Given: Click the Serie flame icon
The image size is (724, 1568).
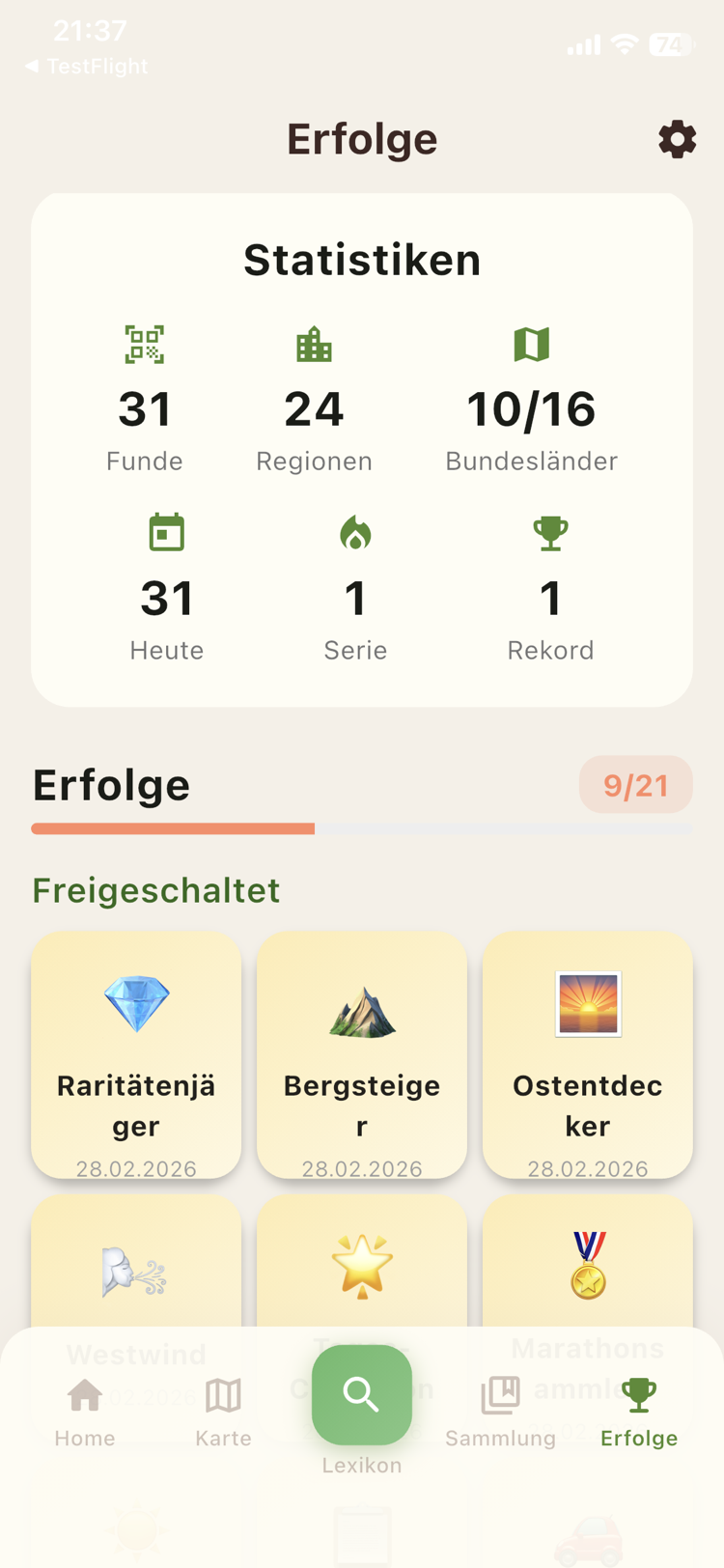Looking at the screenshot, I should point(355,532).
